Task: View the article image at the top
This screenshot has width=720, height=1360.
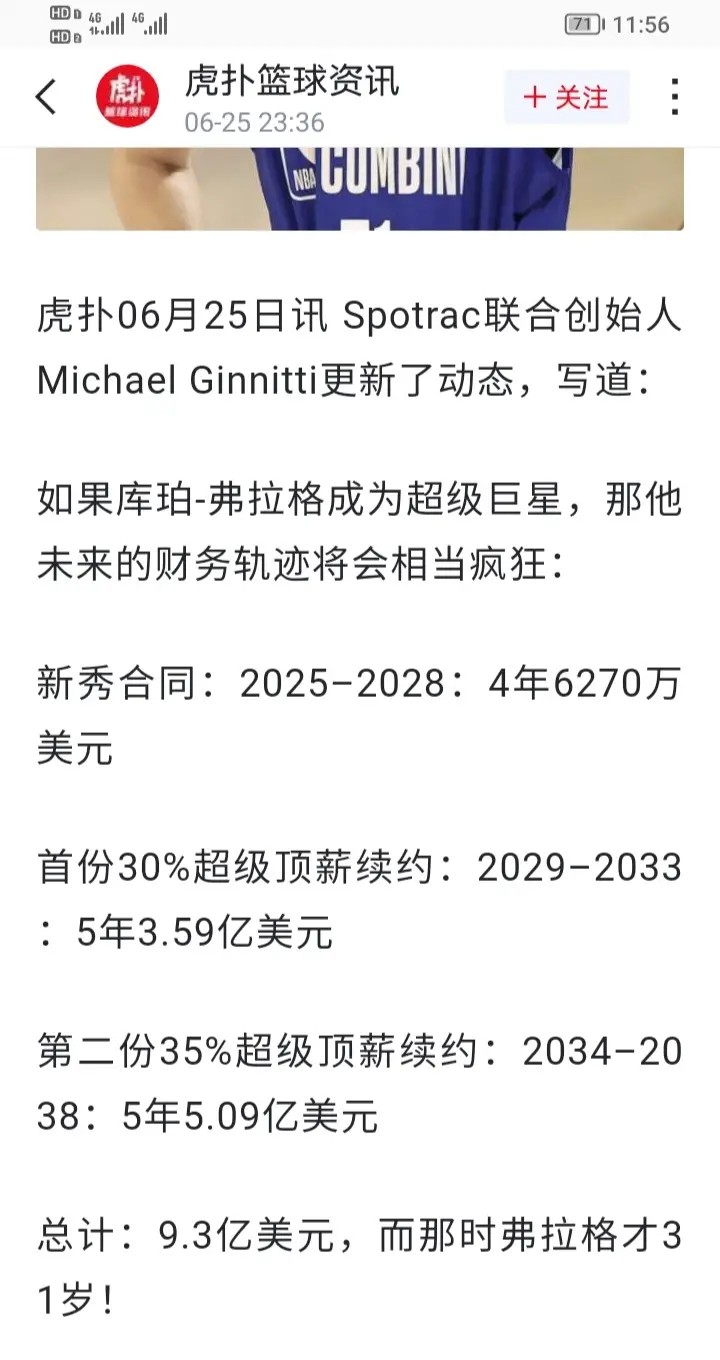Action: pos(360,189)
